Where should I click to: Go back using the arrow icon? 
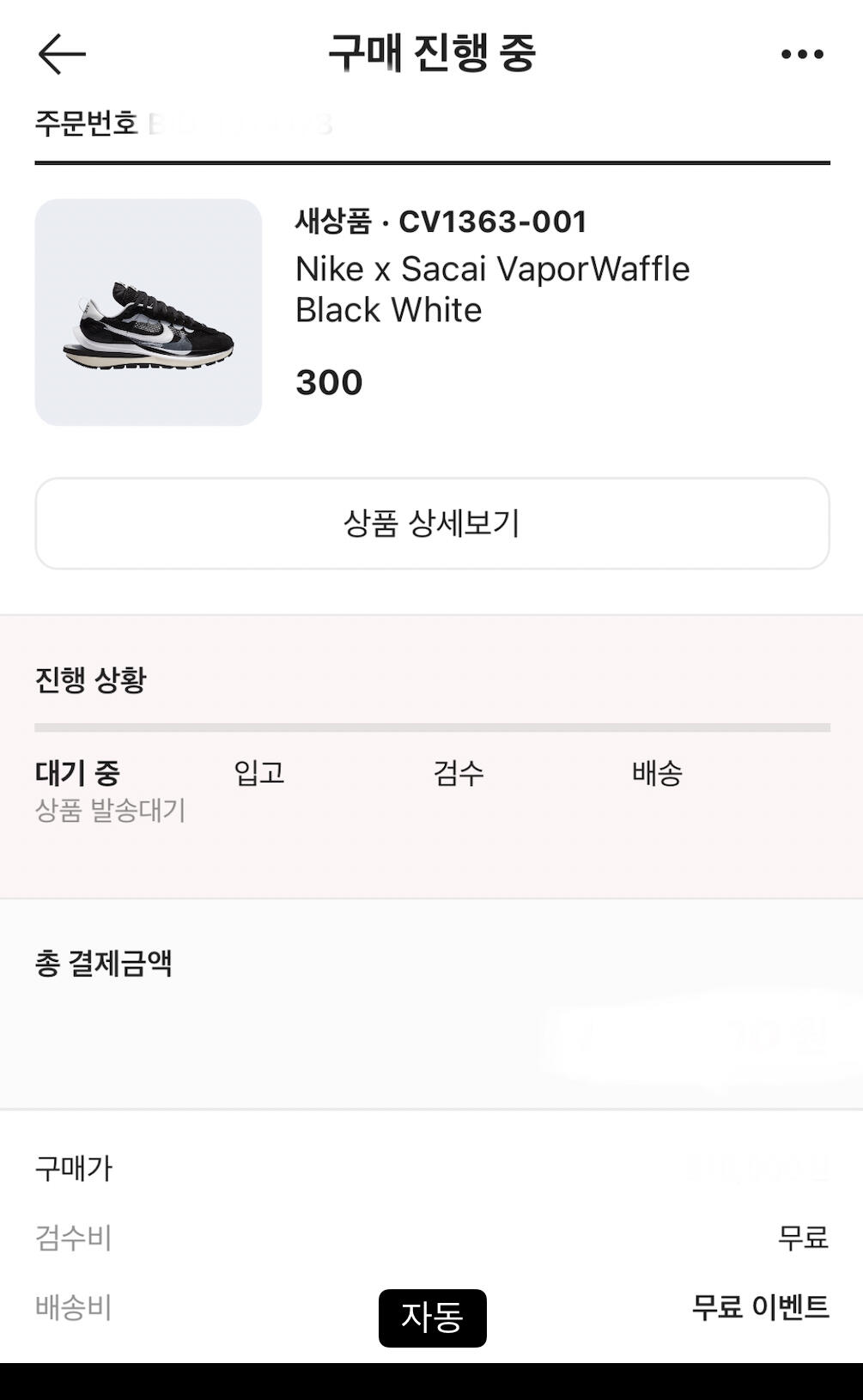[62, 54]
